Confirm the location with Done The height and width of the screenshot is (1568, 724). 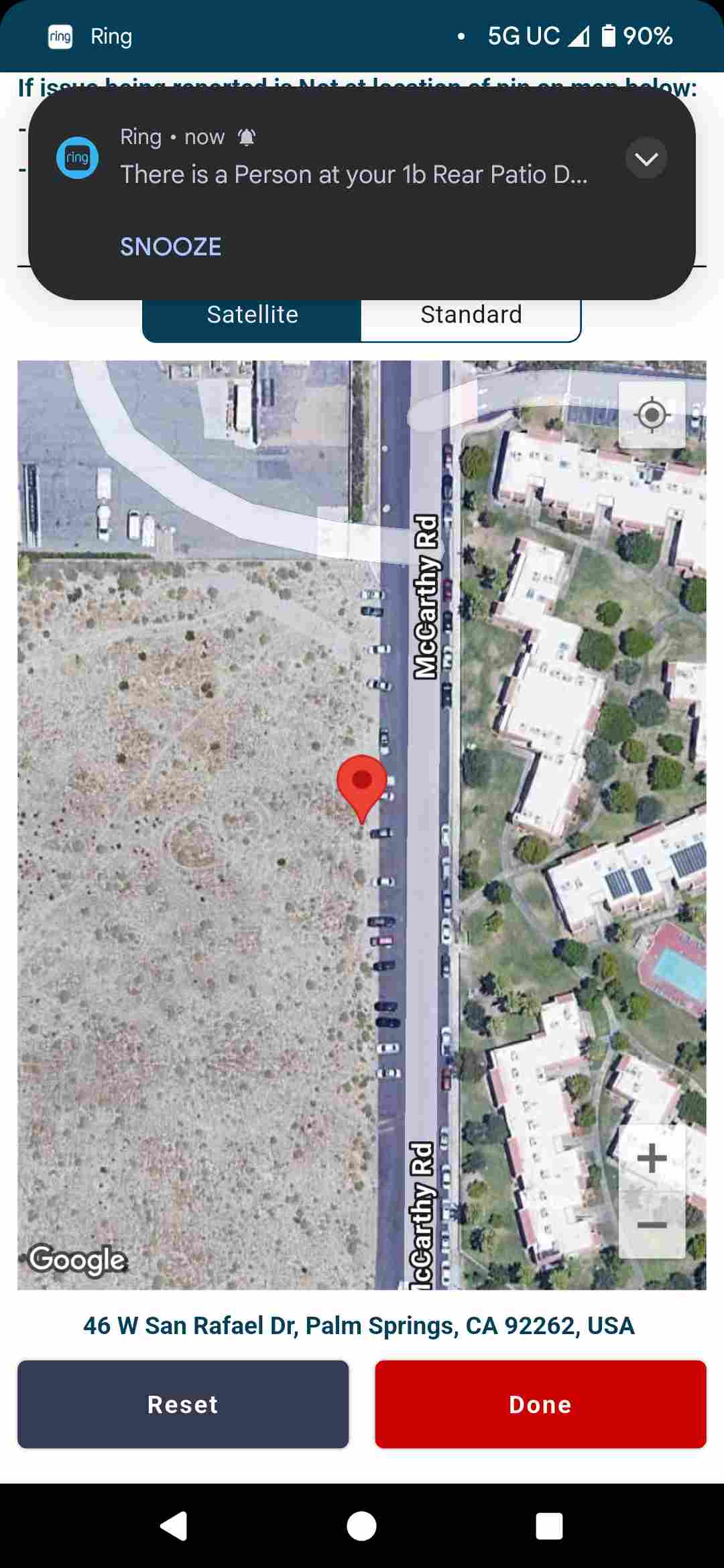coord(540,1404)
